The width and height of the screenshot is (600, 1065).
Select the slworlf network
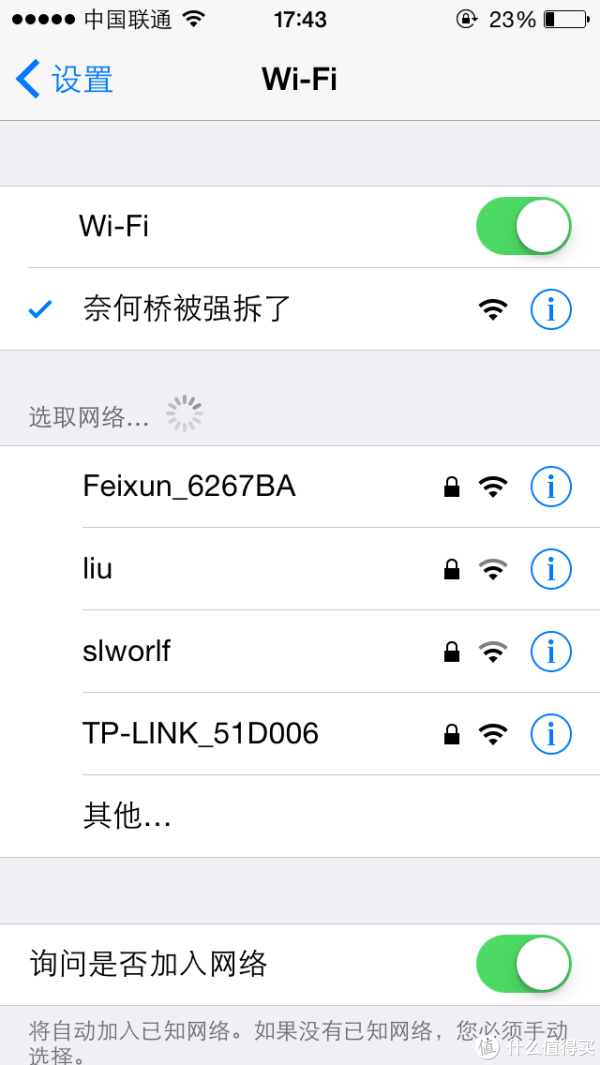(127, 652)
